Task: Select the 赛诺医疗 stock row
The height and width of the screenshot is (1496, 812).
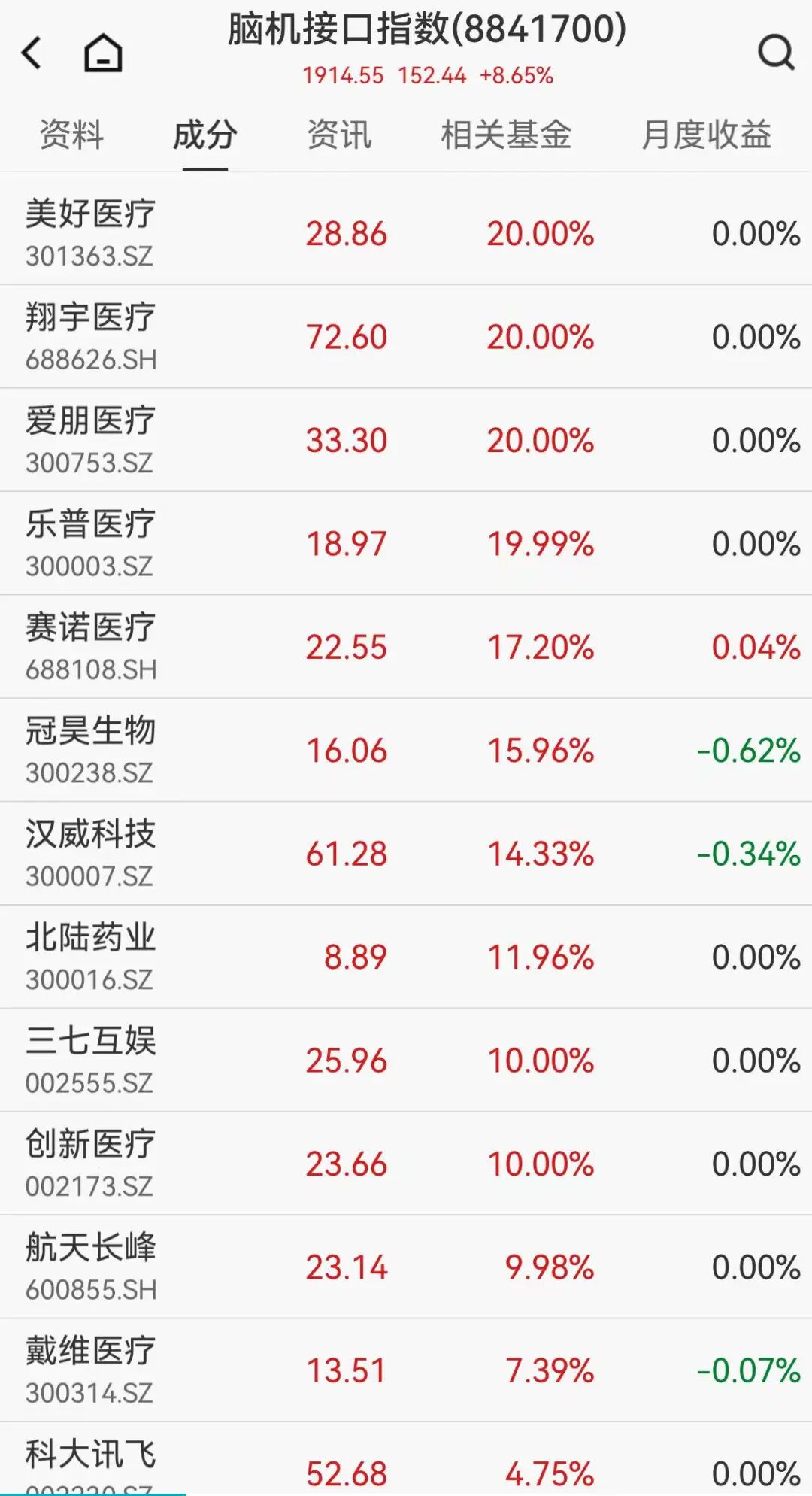Action: 406,645
